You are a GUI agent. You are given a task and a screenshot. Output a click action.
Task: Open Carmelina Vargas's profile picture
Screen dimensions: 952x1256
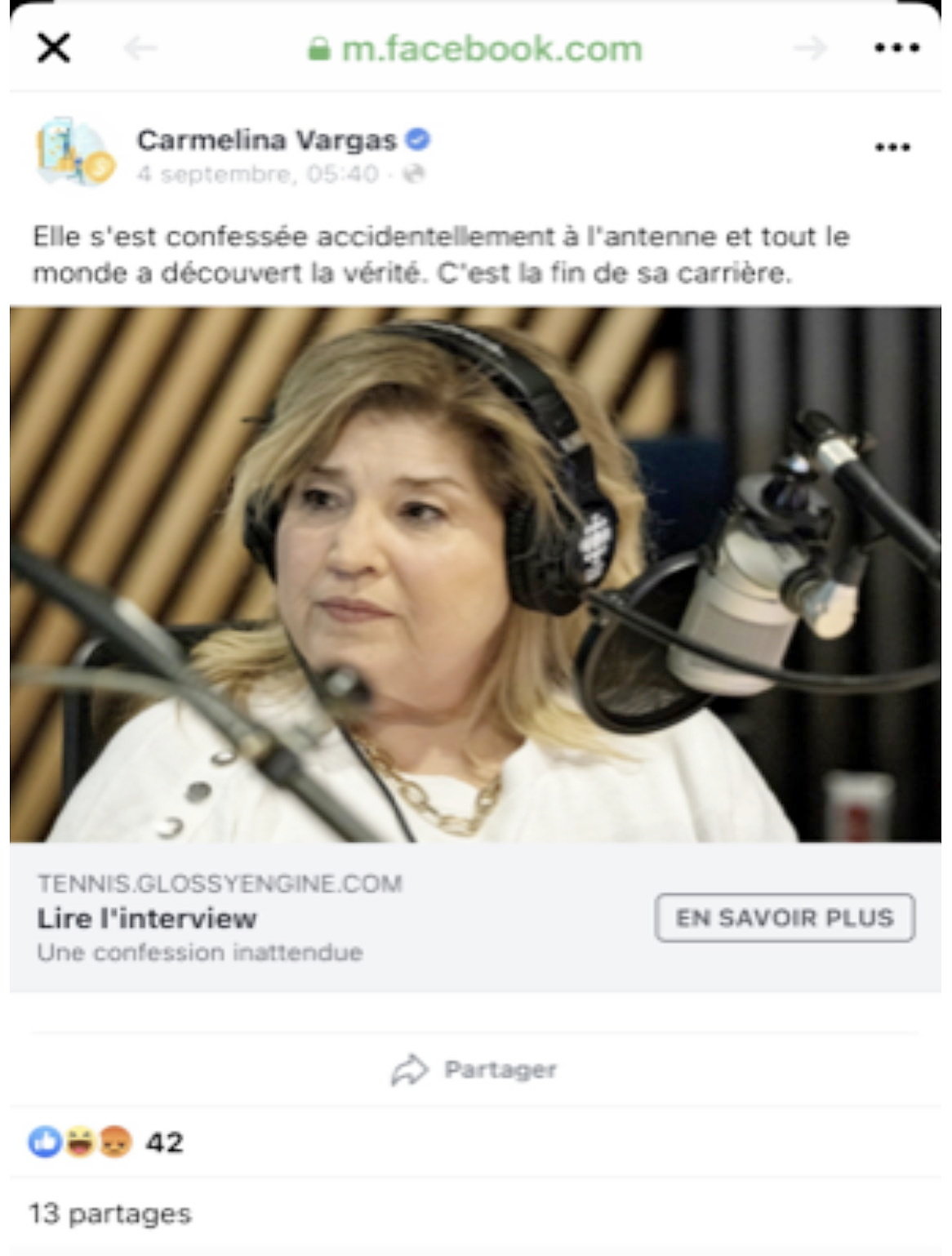74,154
